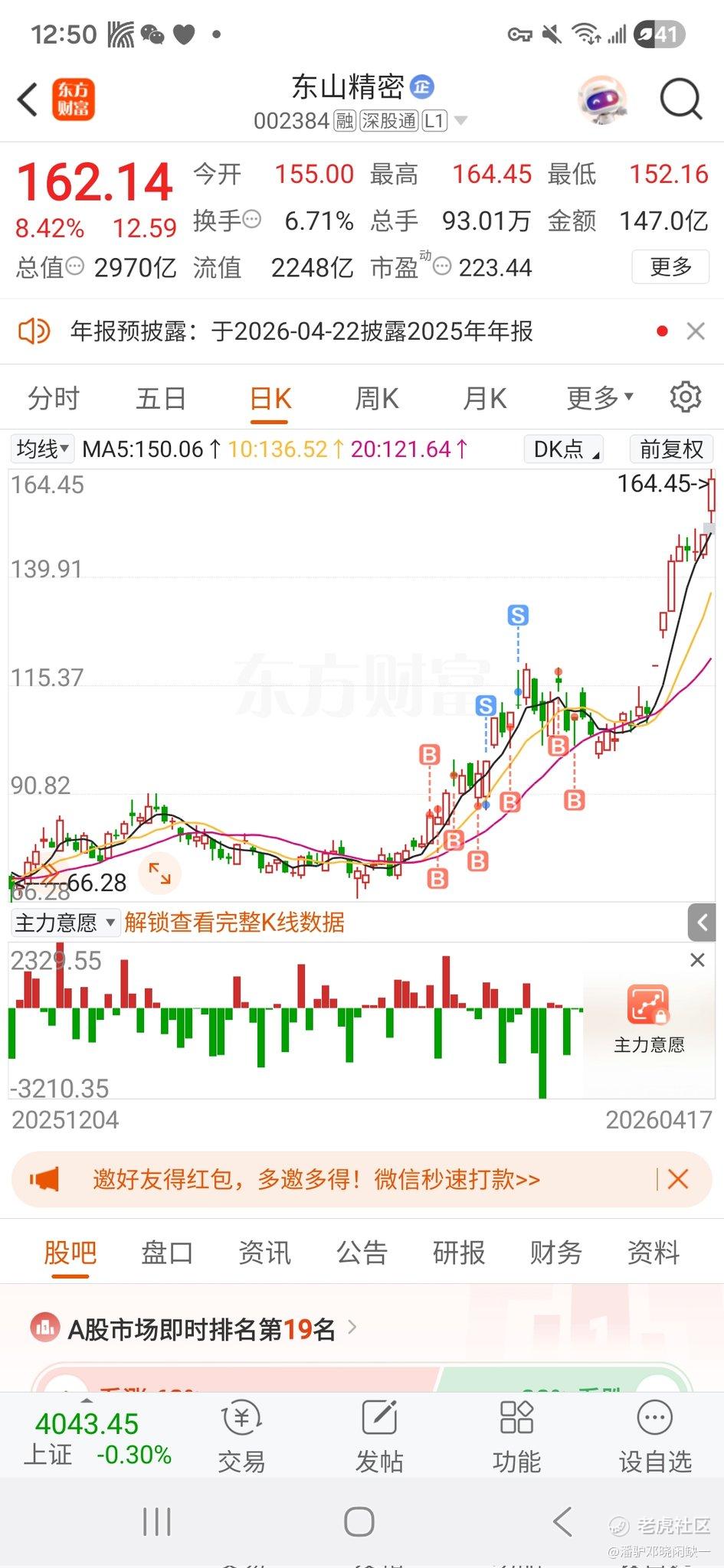Image resolution: width=724 pixels, height=1568 pixels.
Task: Open the stock search magnifier
Action: pyautogui.click(x=680, y=100)
